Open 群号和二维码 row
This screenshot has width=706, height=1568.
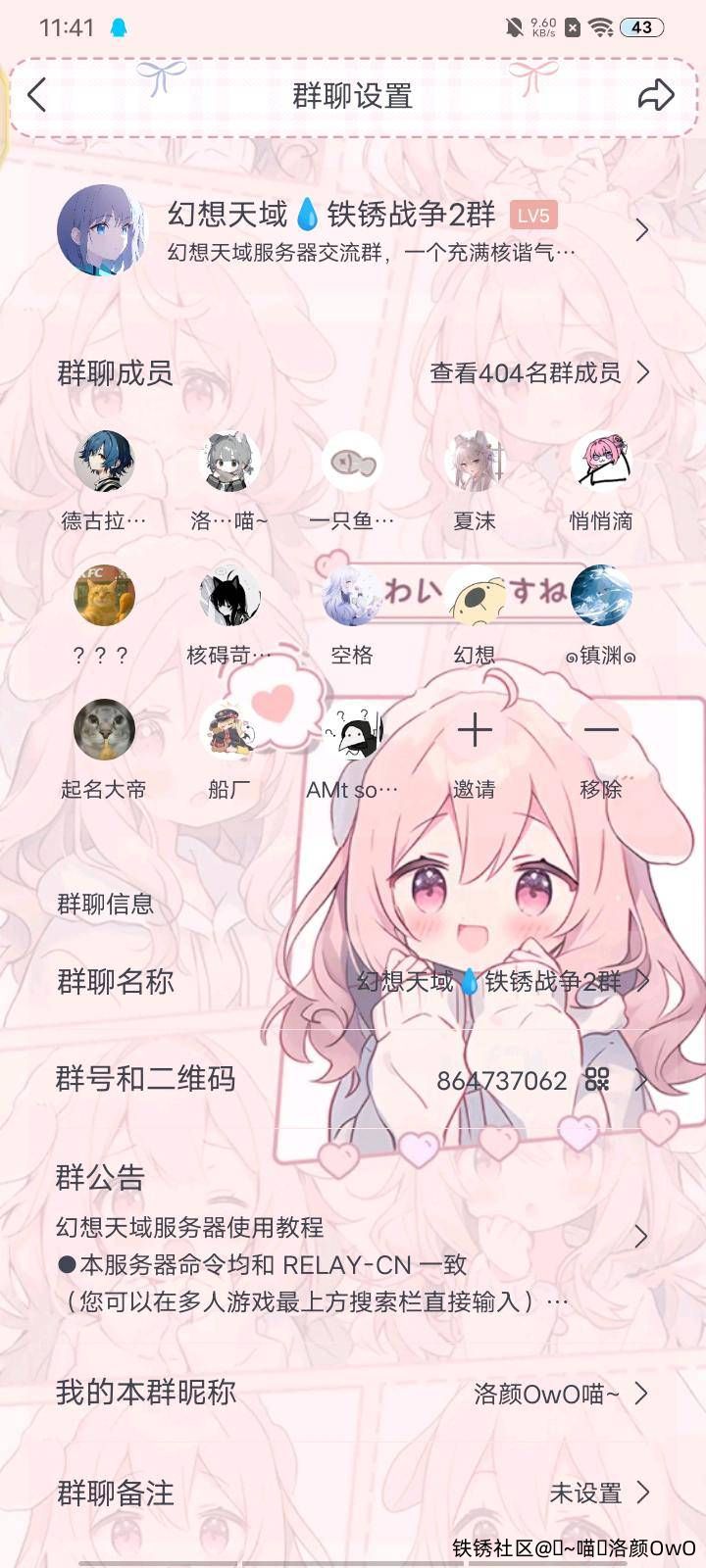click(353, 1080)
